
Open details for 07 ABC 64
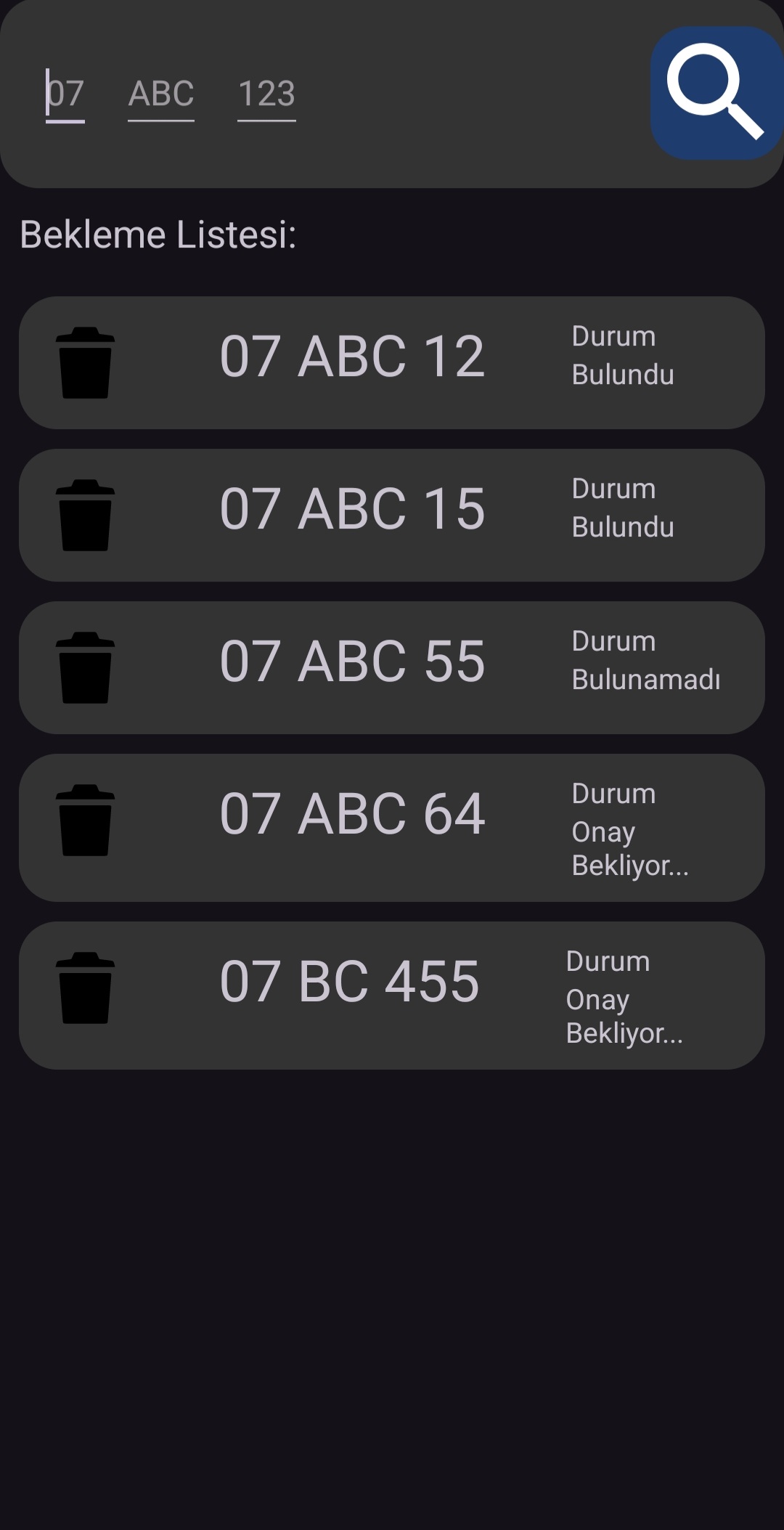(353, 813)
